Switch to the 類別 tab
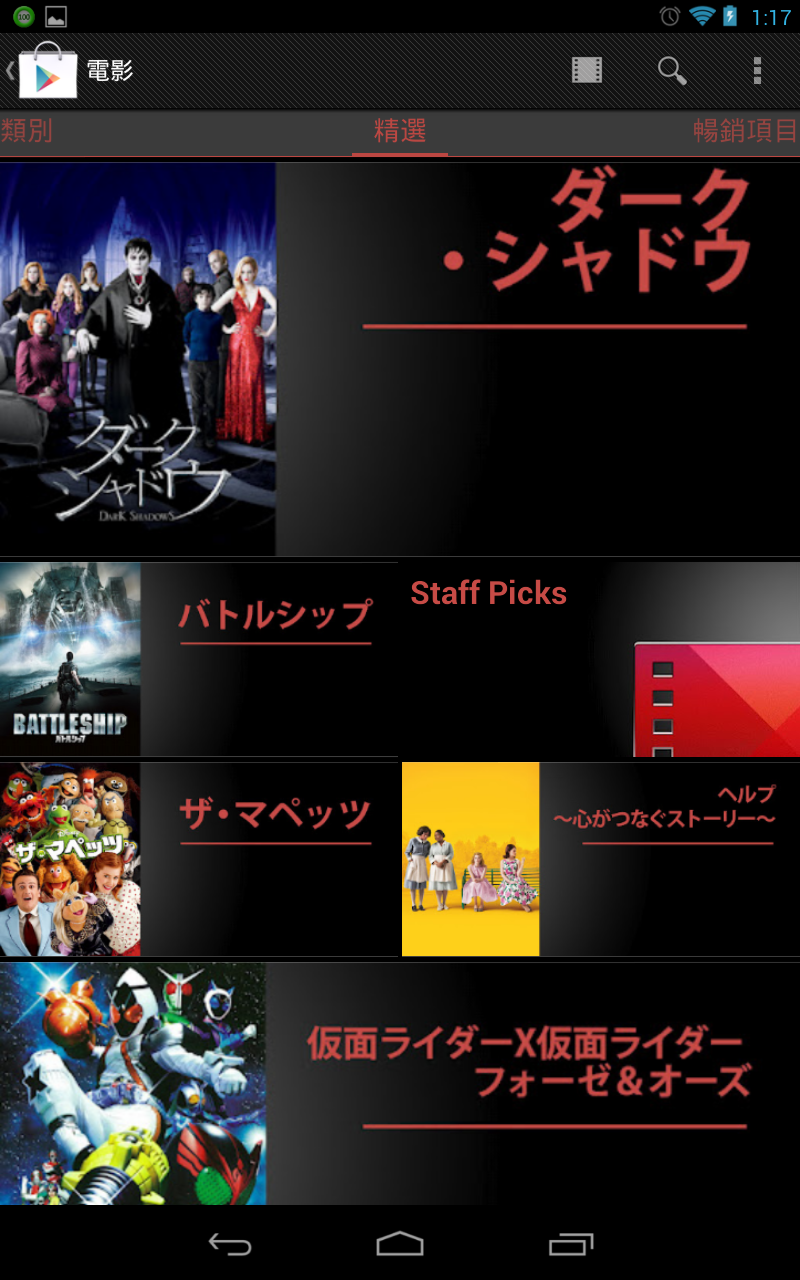The width and height of the screenshot is (800, 1280). coord(27,131)
